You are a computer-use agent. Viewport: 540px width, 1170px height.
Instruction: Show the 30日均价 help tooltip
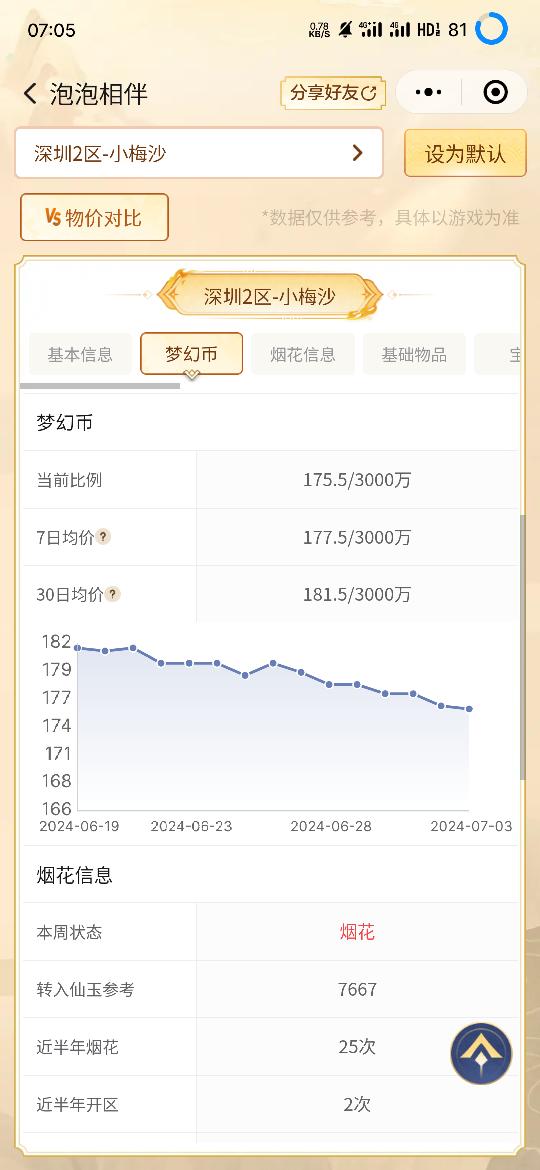(x=113, y=594)
